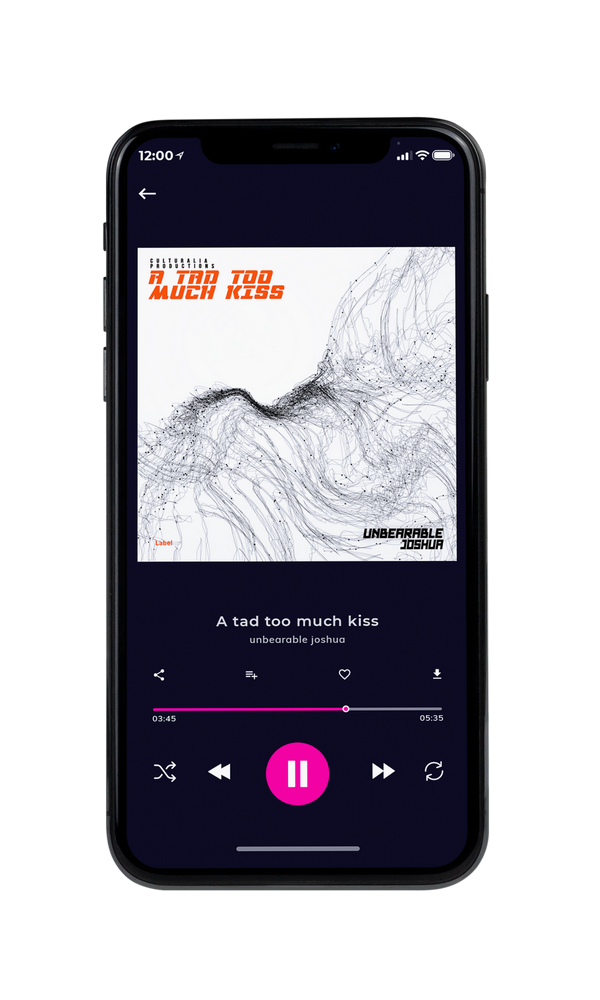Go back using the top arrow
600x1000 pixels.
click(147, 194)
